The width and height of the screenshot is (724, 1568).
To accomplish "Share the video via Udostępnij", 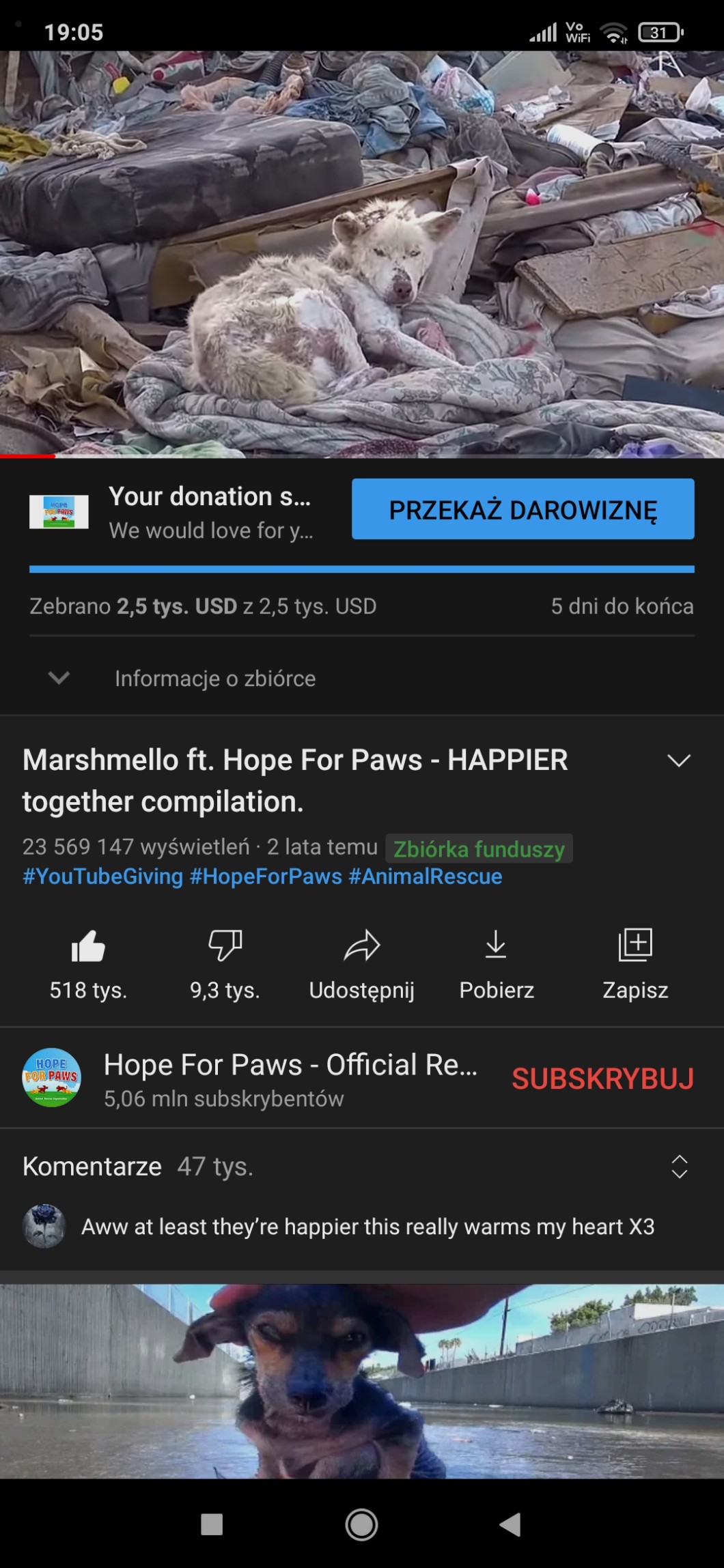I will [361, 946].
